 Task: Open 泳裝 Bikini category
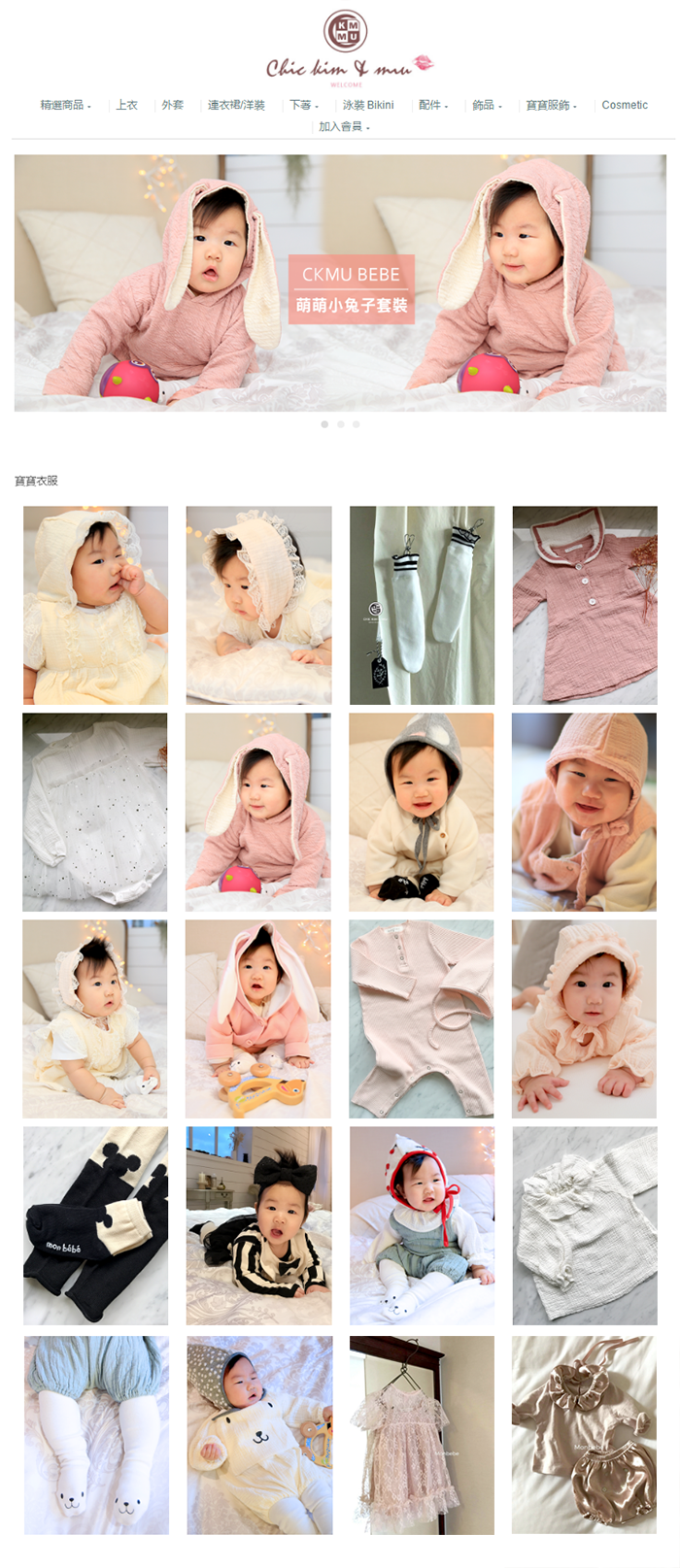tap(368, 105)
